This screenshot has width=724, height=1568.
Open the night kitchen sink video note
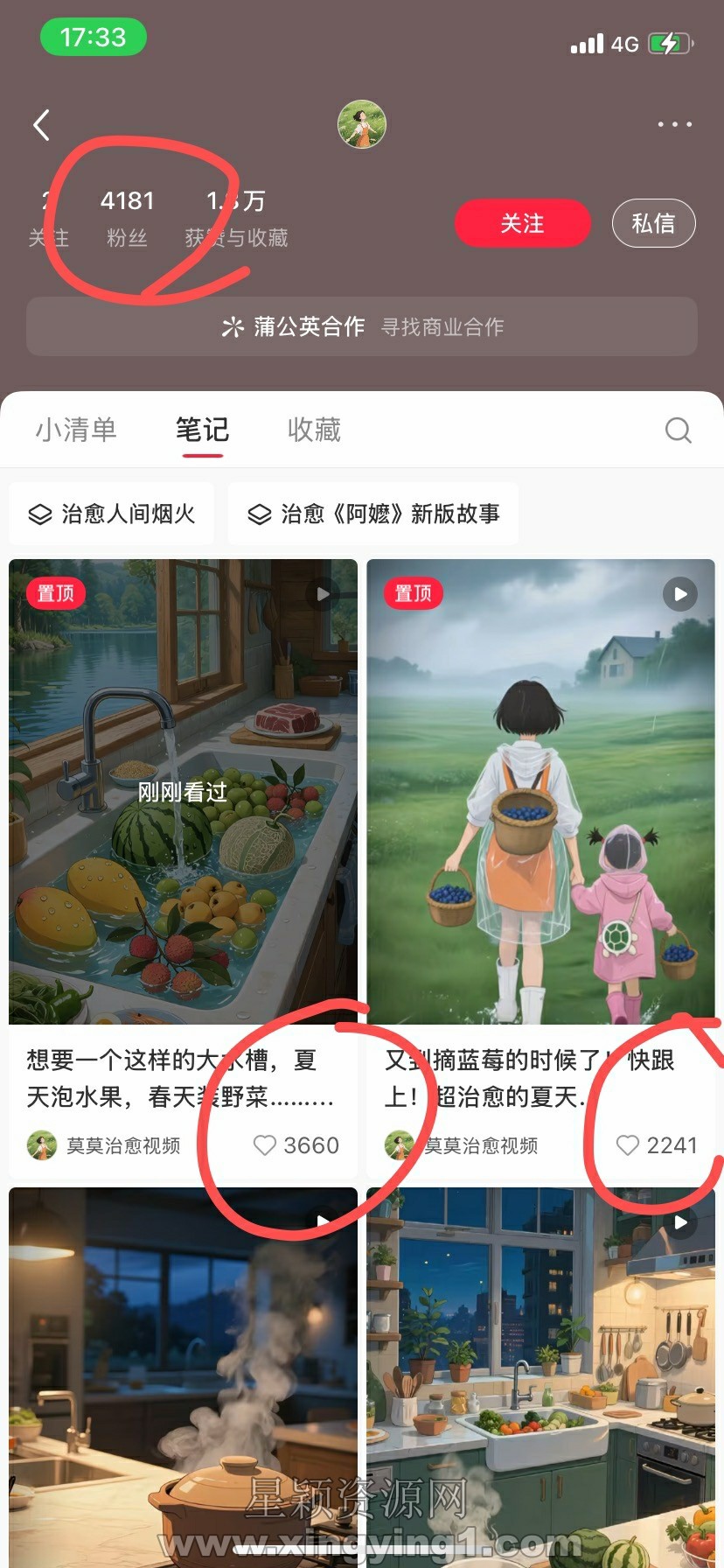tap(540, 1374)
